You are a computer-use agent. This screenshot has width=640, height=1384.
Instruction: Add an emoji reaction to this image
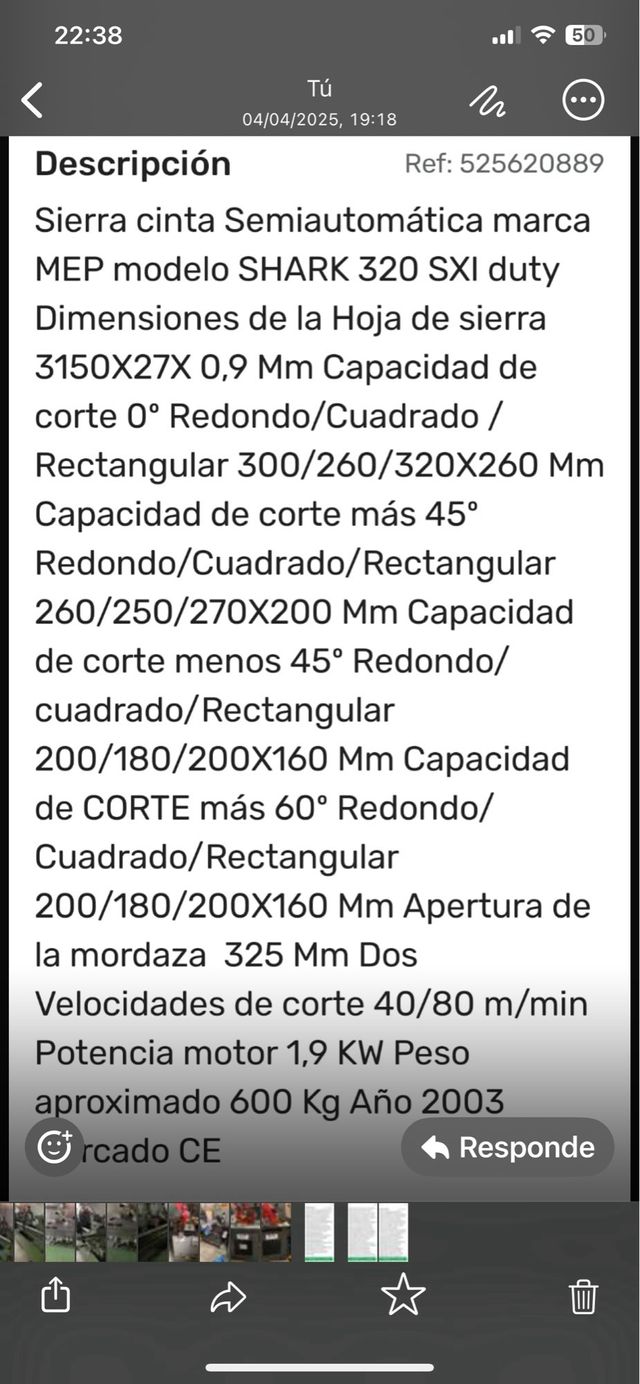54,1146
